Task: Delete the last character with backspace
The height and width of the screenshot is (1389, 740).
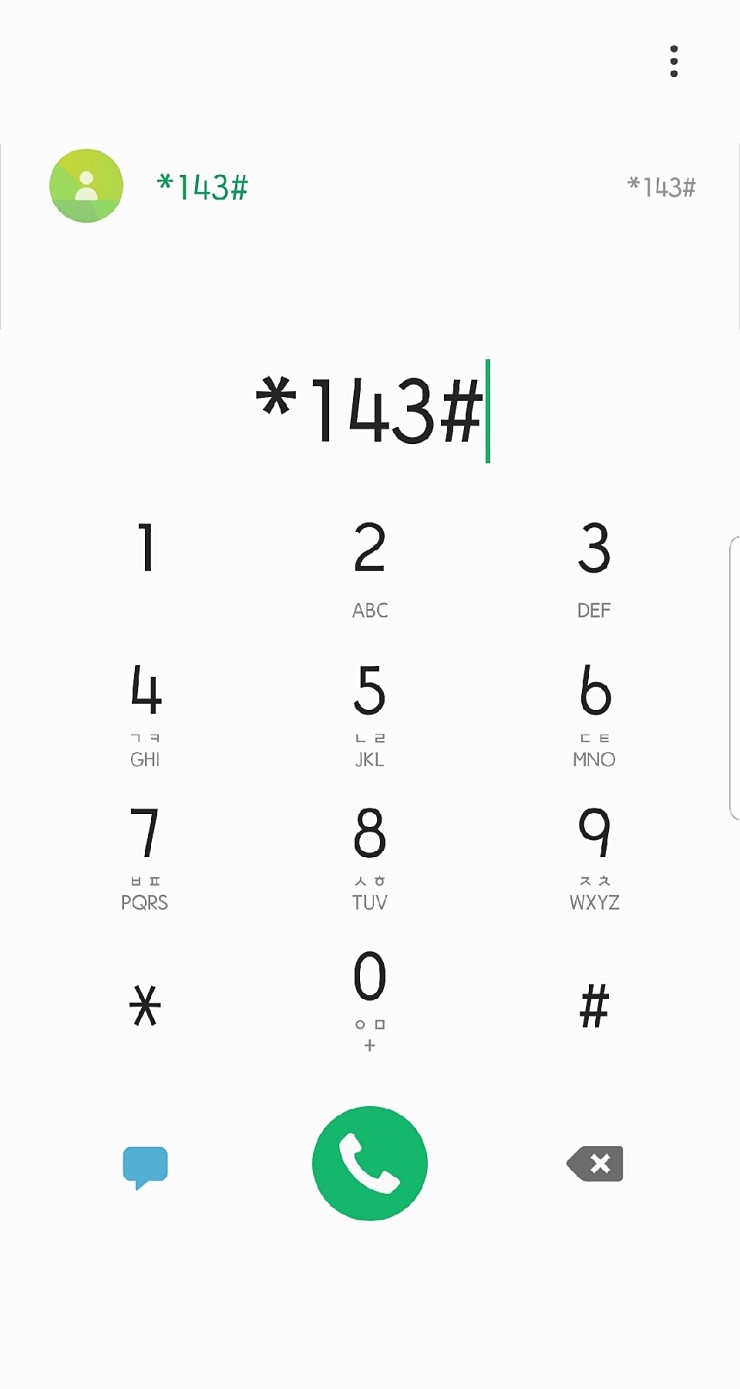Action: (x=595, y=1163)
